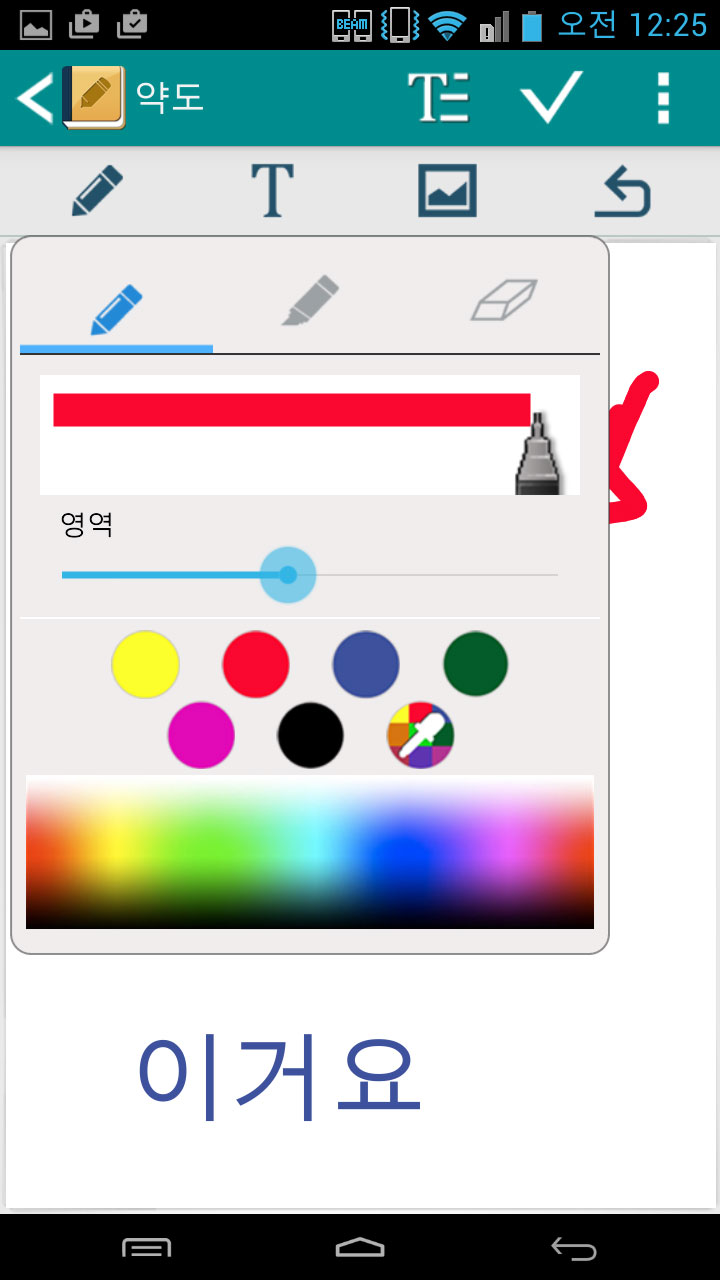This screenshot has width=720, height=1280.
Task: Activate the eyedropper color picker
Action: (421, 735)
